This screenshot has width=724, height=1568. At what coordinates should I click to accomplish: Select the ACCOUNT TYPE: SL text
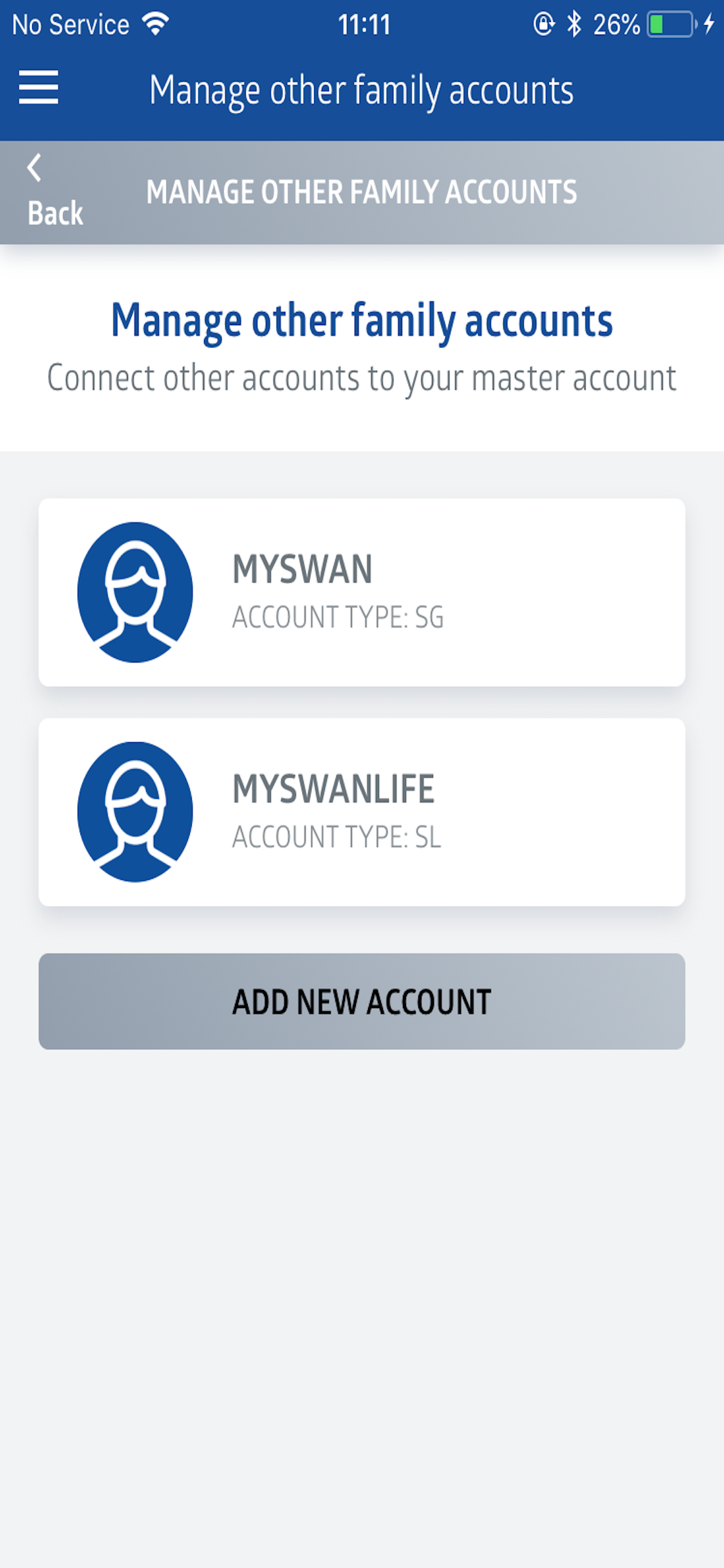pyautogui.click(x=335, y=837)
